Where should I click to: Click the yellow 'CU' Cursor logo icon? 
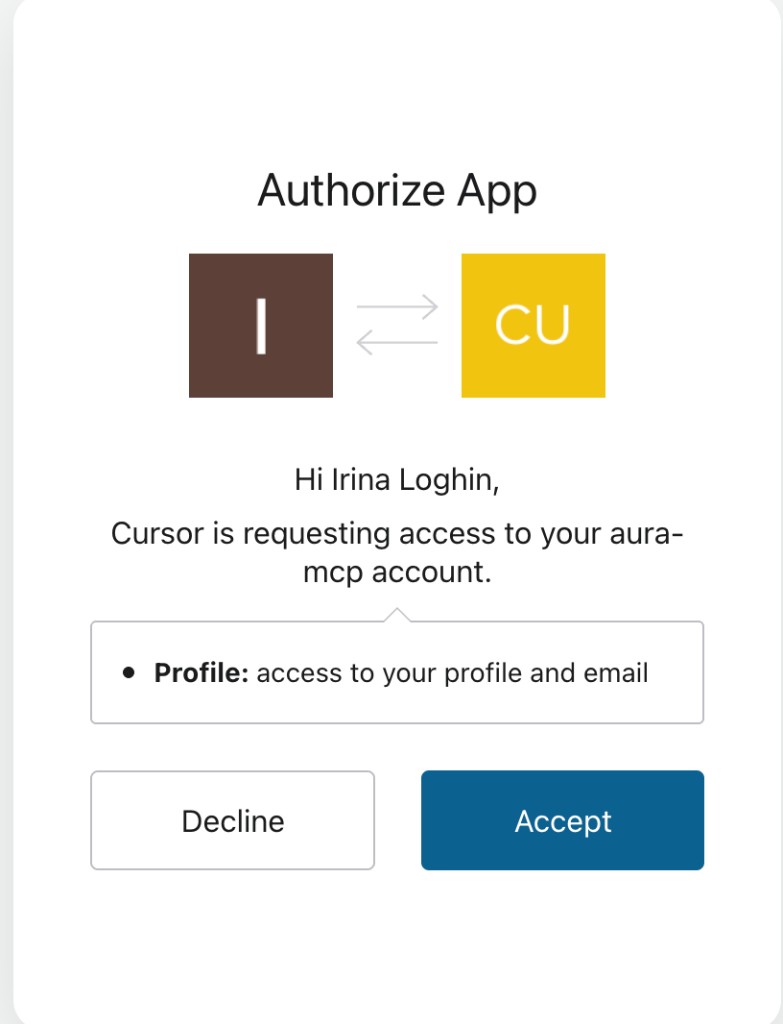coord(533,325)
